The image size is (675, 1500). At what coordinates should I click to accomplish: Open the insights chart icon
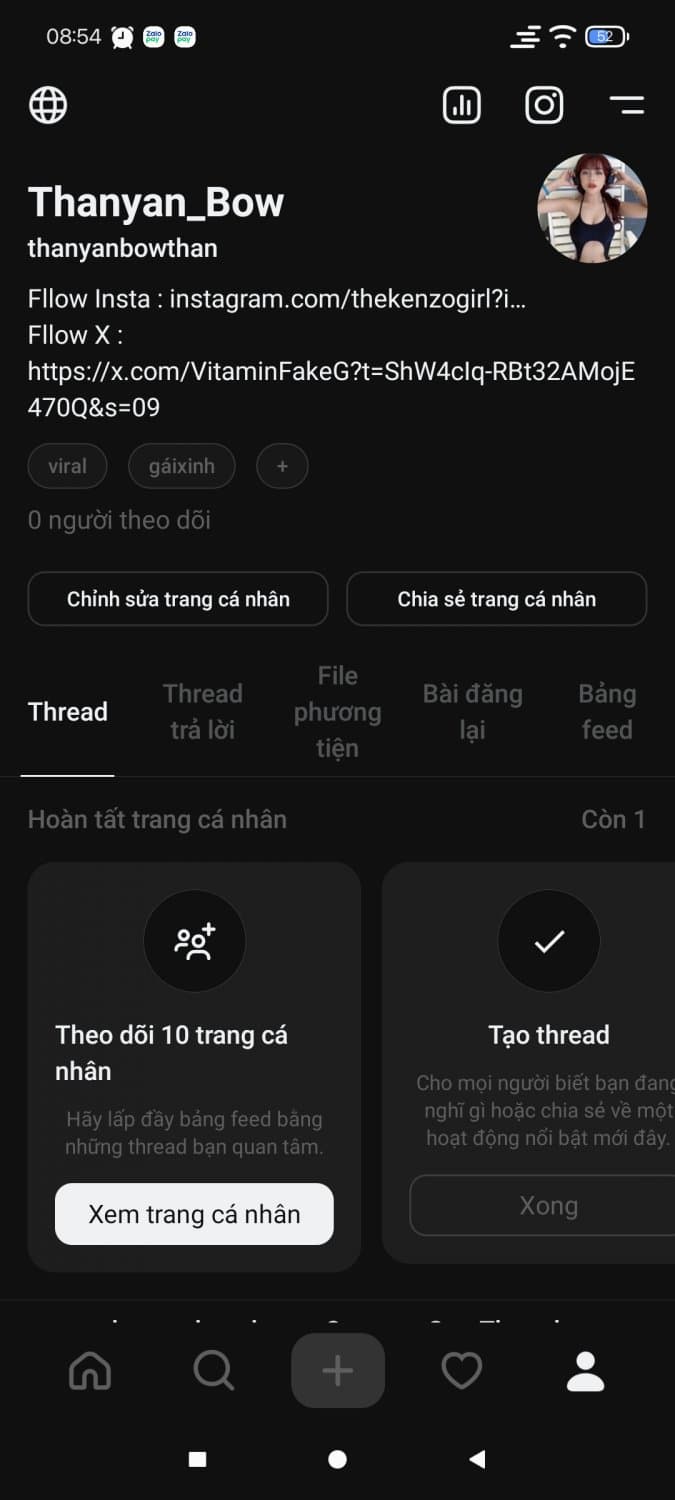point(462,105)
